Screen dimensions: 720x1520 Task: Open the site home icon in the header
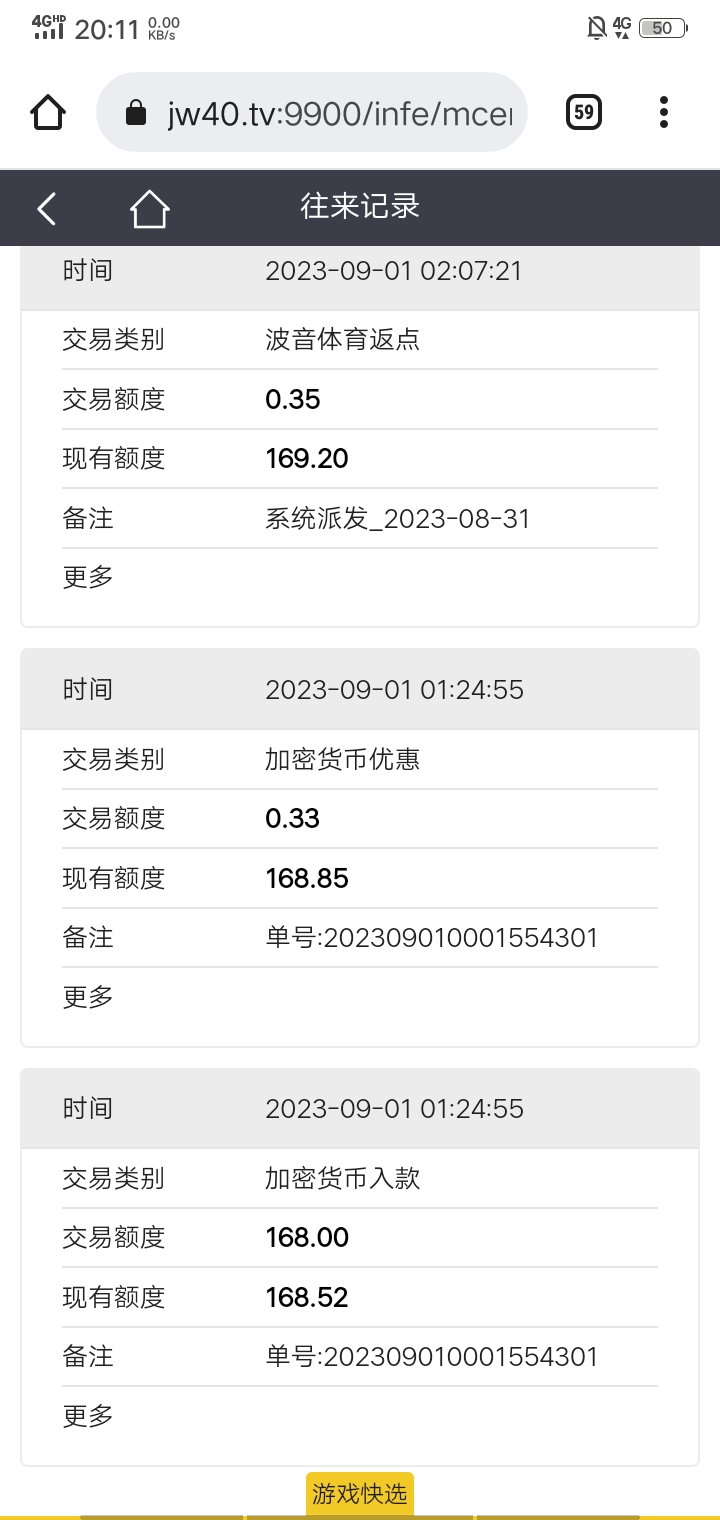click(149, 208)
